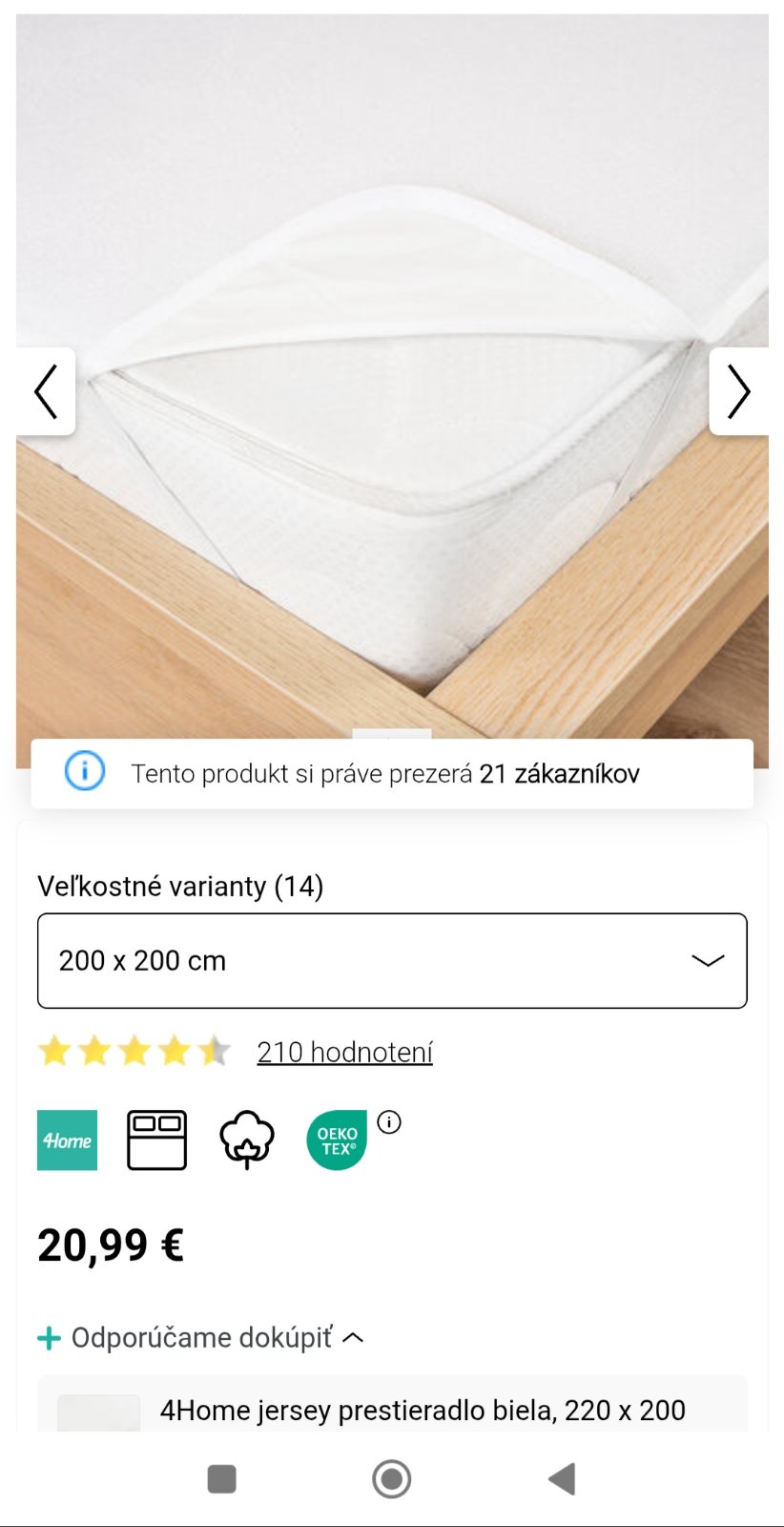
Task: Go back using the system back button
Action: point(562,1478)
